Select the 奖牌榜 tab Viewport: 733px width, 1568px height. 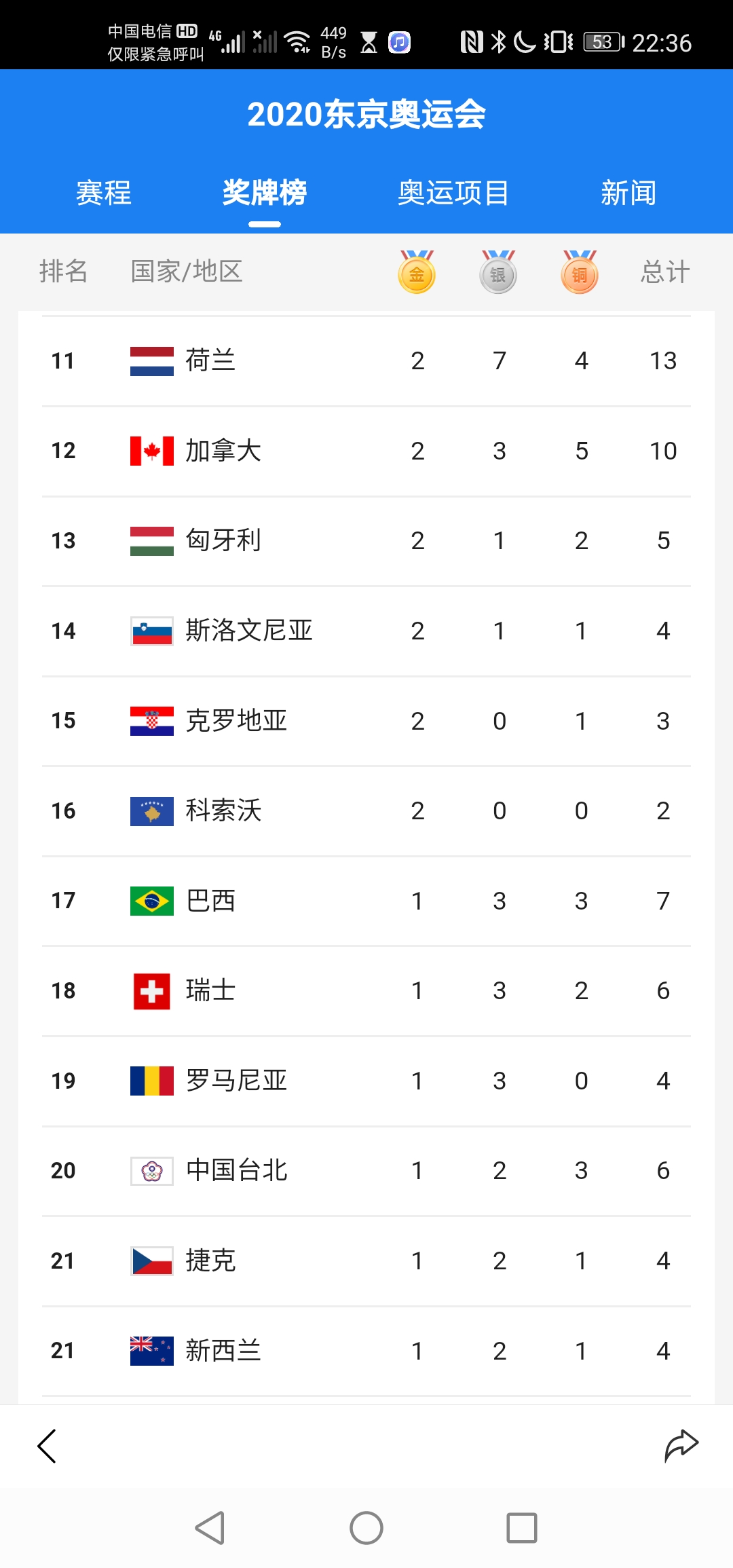(264, 193)
